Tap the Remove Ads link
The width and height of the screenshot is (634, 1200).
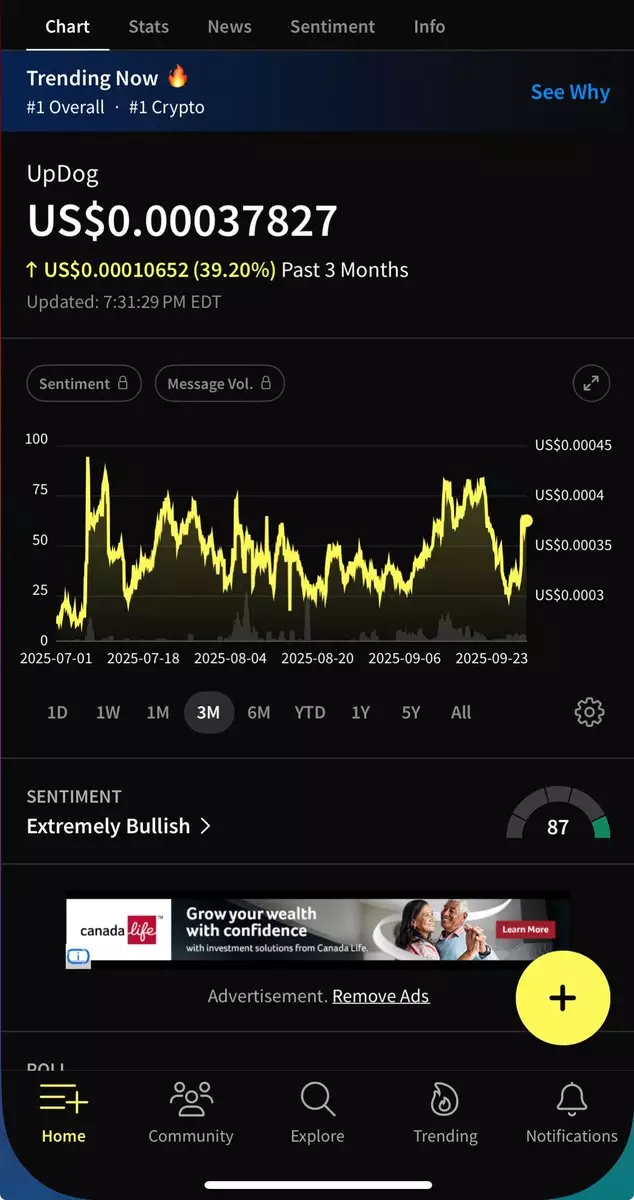[x=380, y=996]
